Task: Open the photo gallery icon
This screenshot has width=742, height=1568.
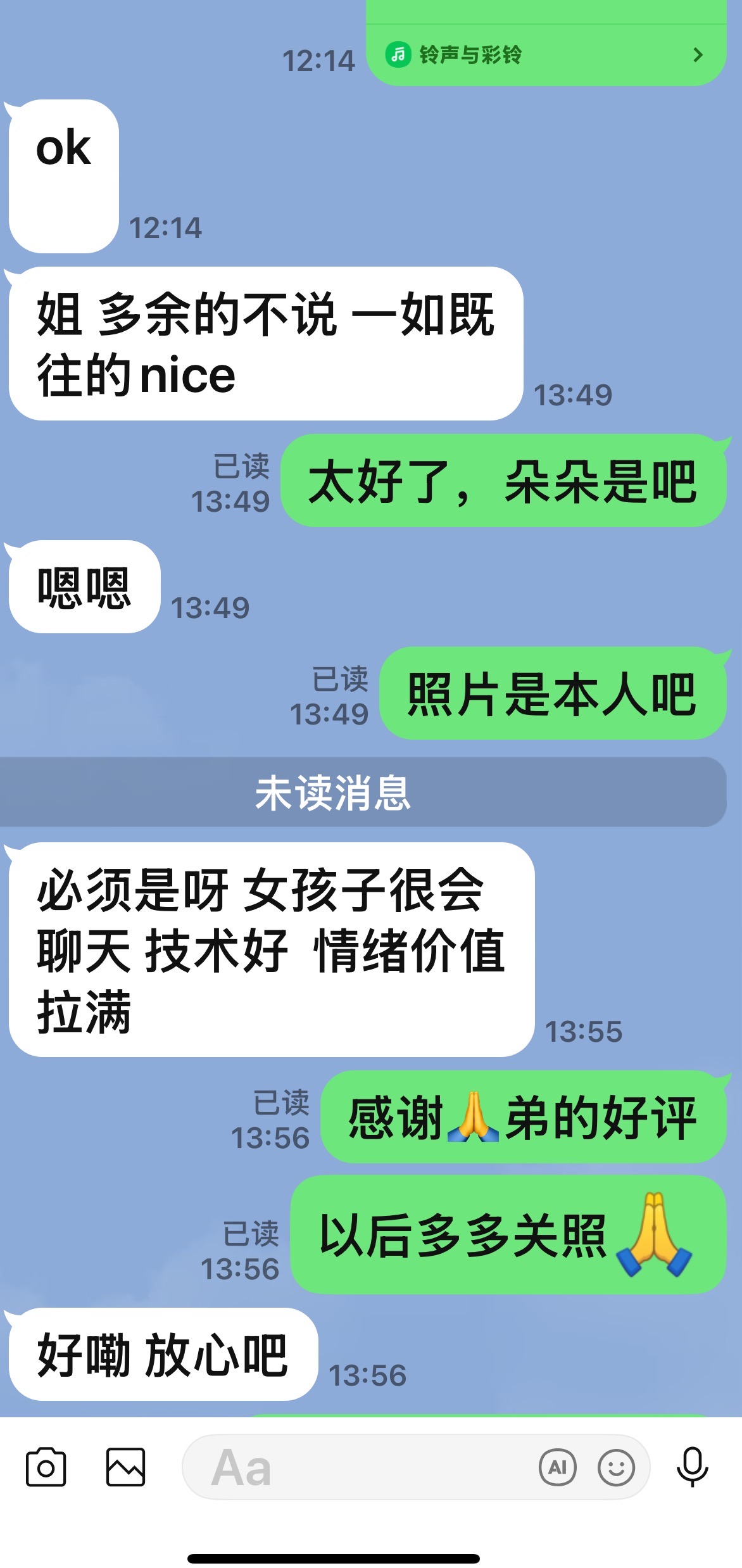Action: [x=125, y=1467]
